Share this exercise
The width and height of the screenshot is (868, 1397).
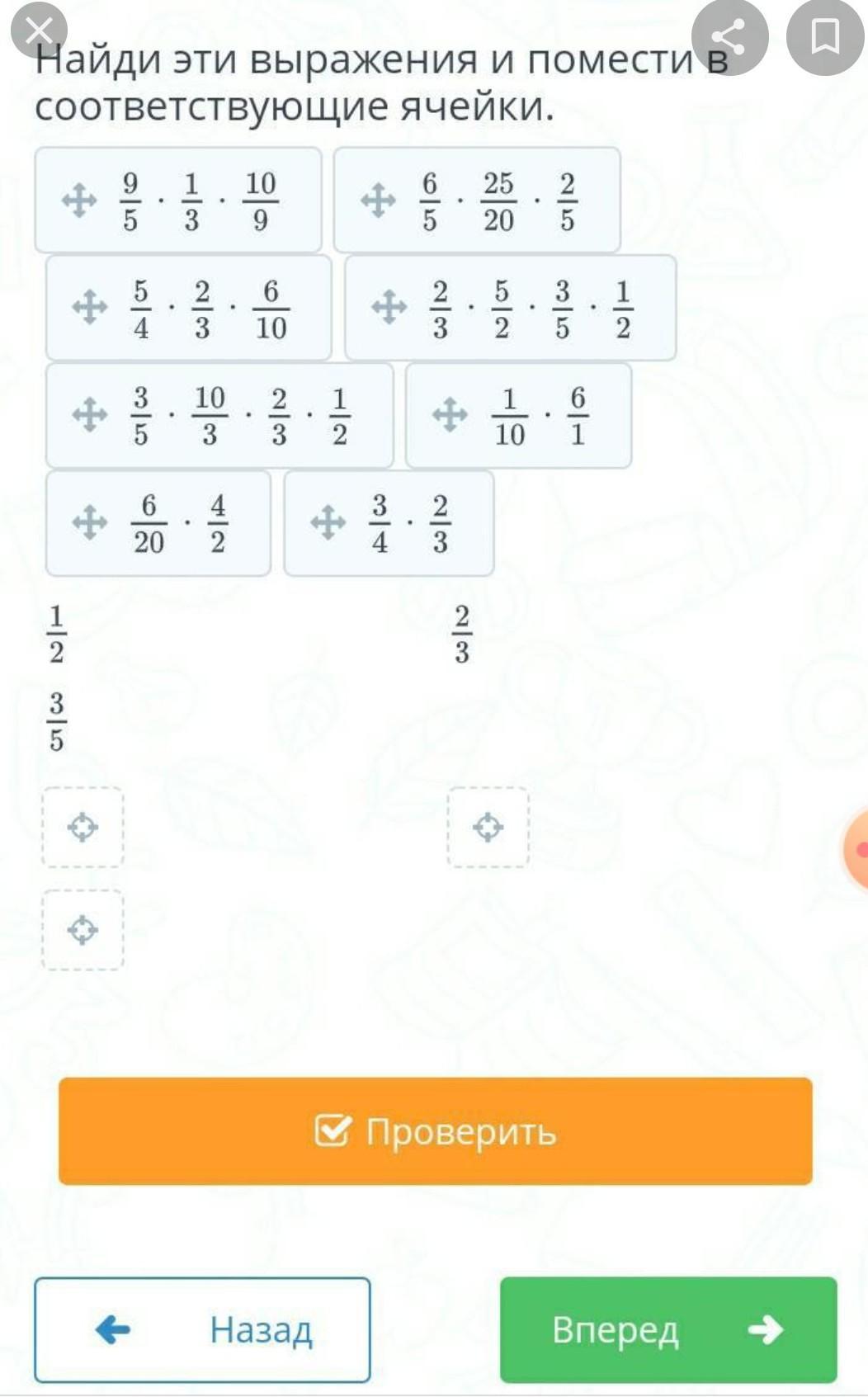coord(729,37)
